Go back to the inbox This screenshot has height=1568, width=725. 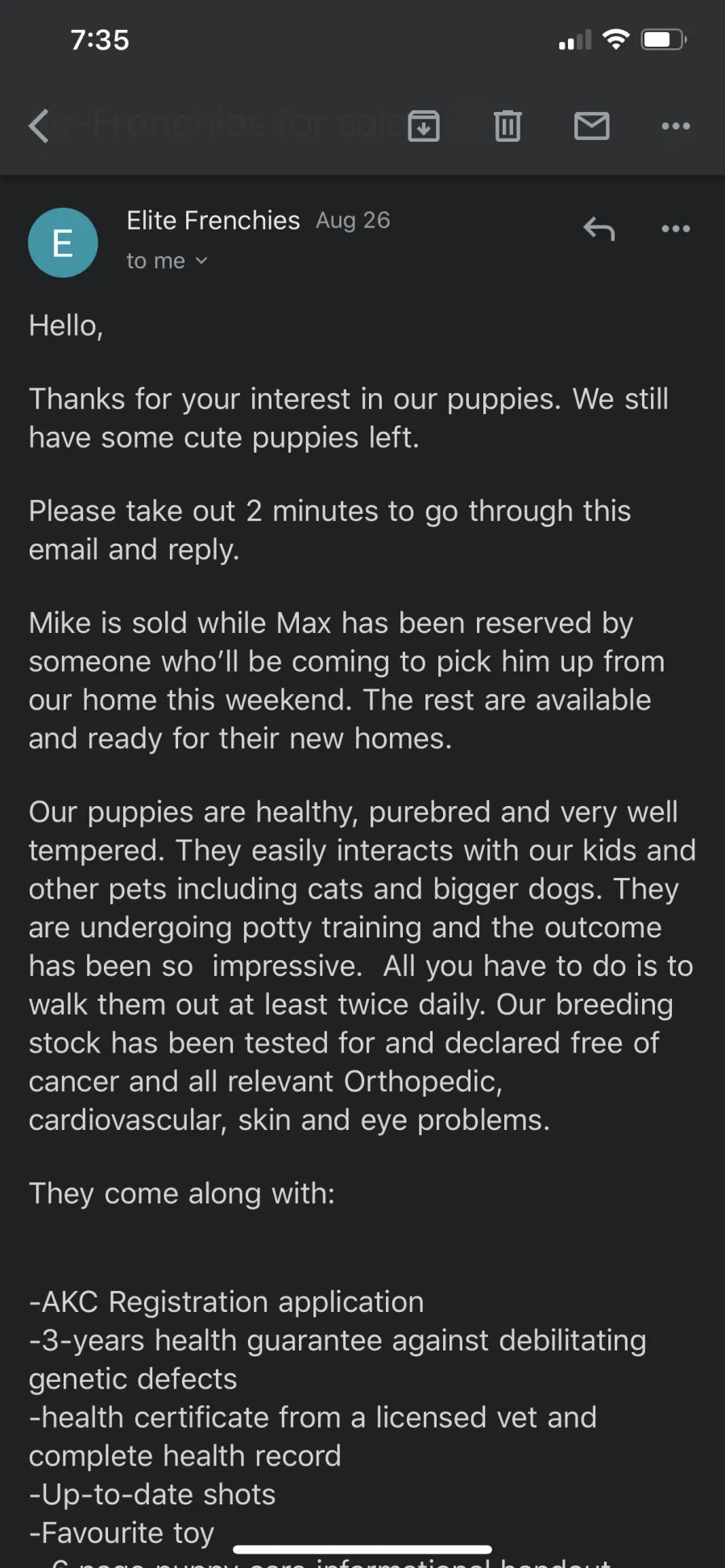(x=39, y=126)
